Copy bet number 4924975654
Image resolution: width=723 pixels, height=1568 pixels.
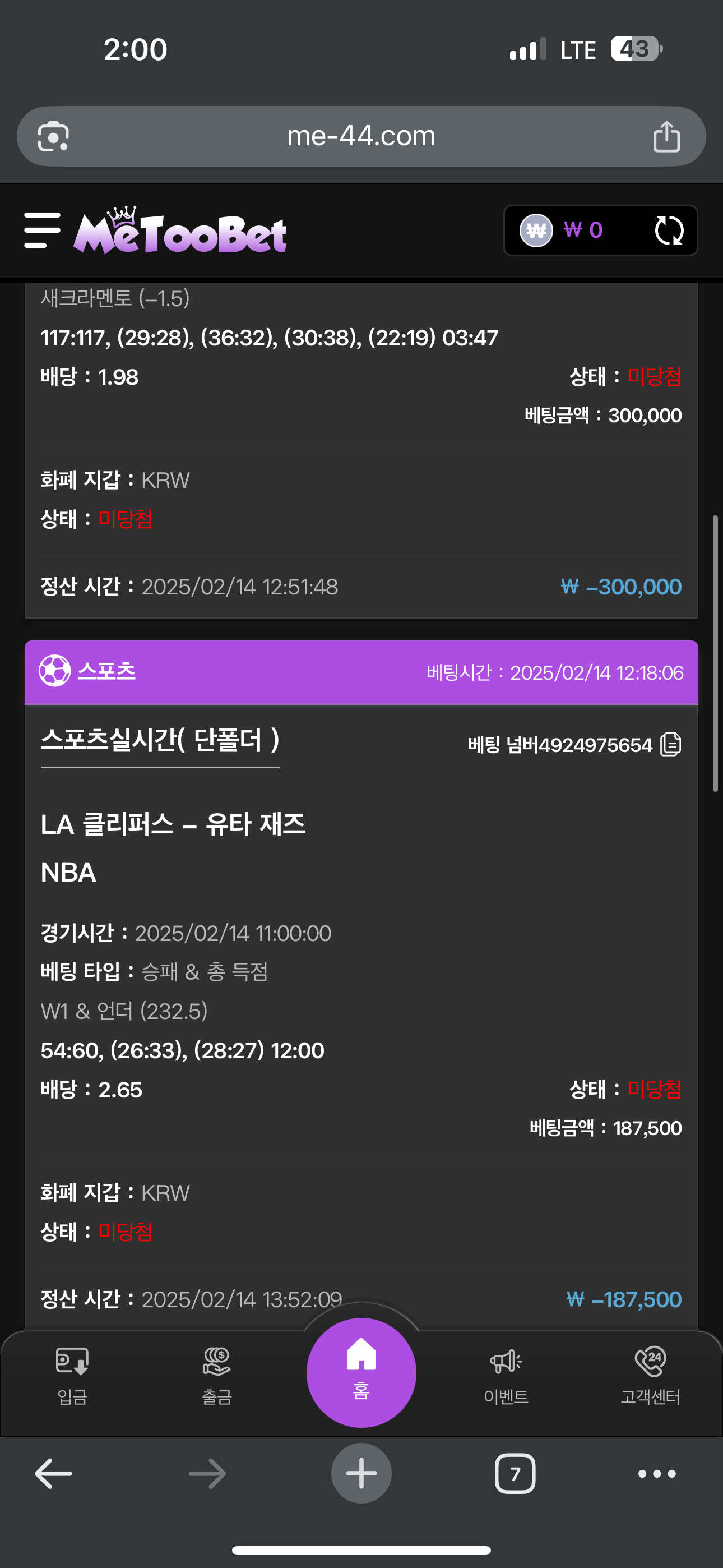coord(671,744)
